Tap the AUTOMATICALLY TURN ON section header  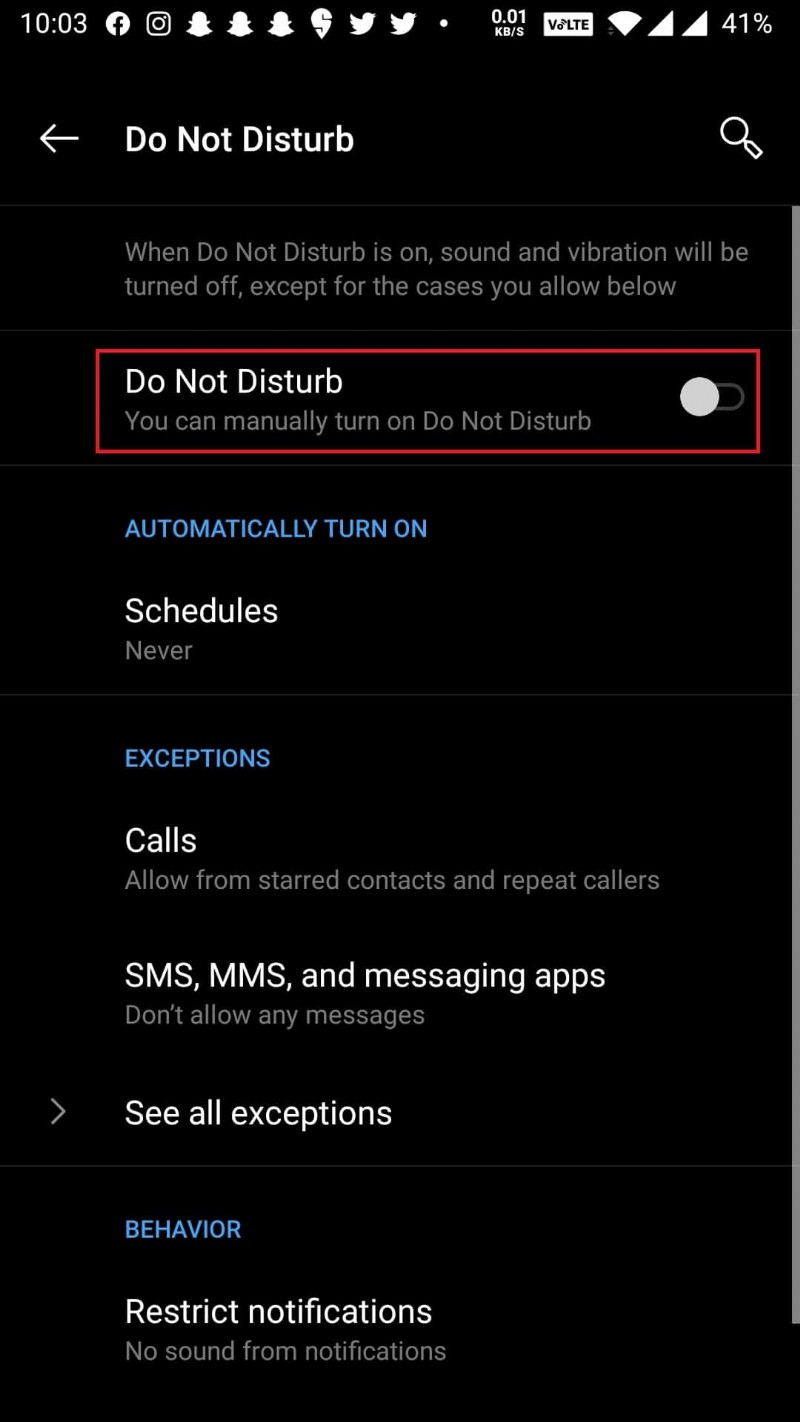(x=276, y=528)
